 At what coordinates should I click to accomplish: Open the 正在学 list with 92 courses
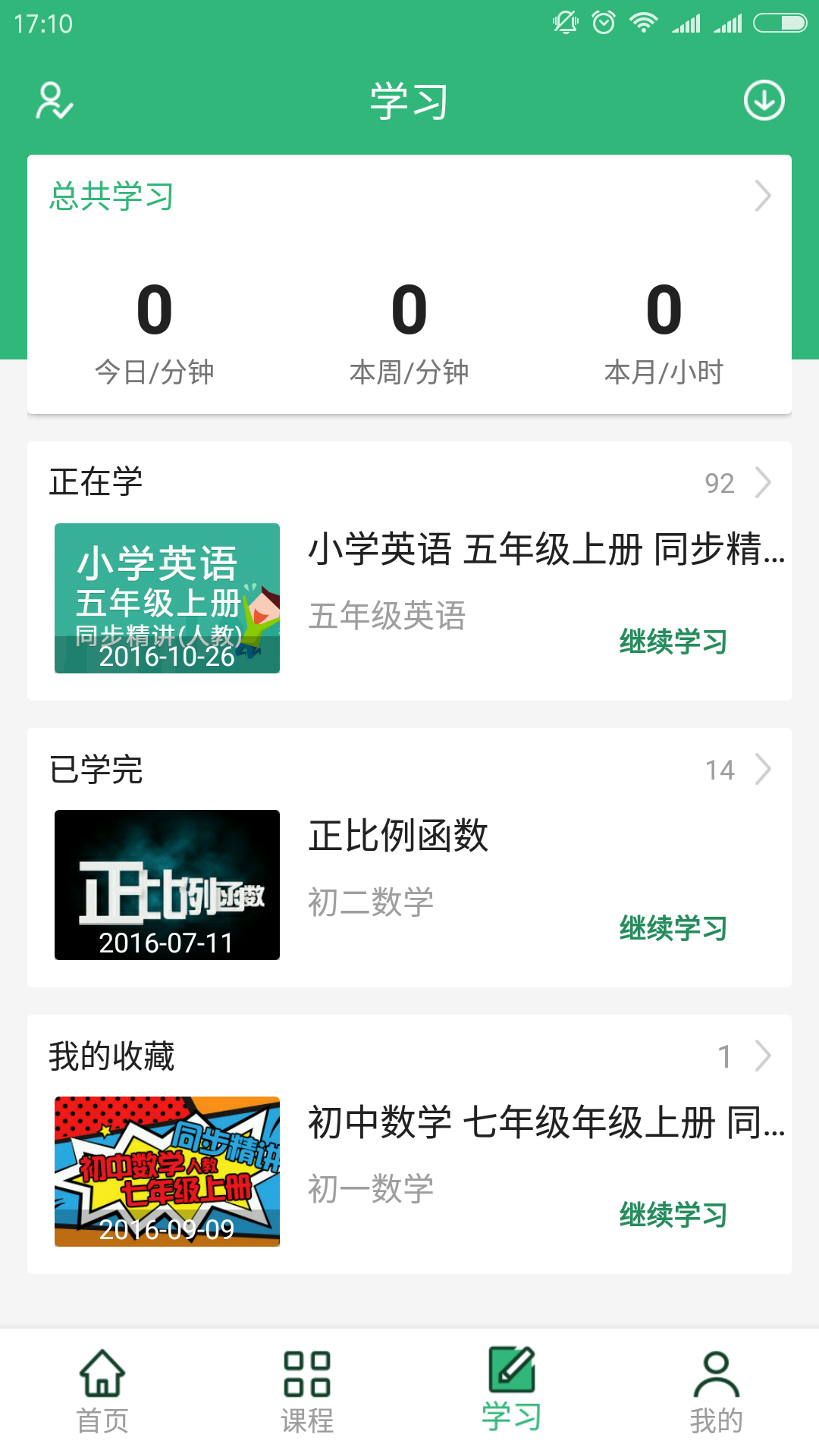[x=737, y=483]
